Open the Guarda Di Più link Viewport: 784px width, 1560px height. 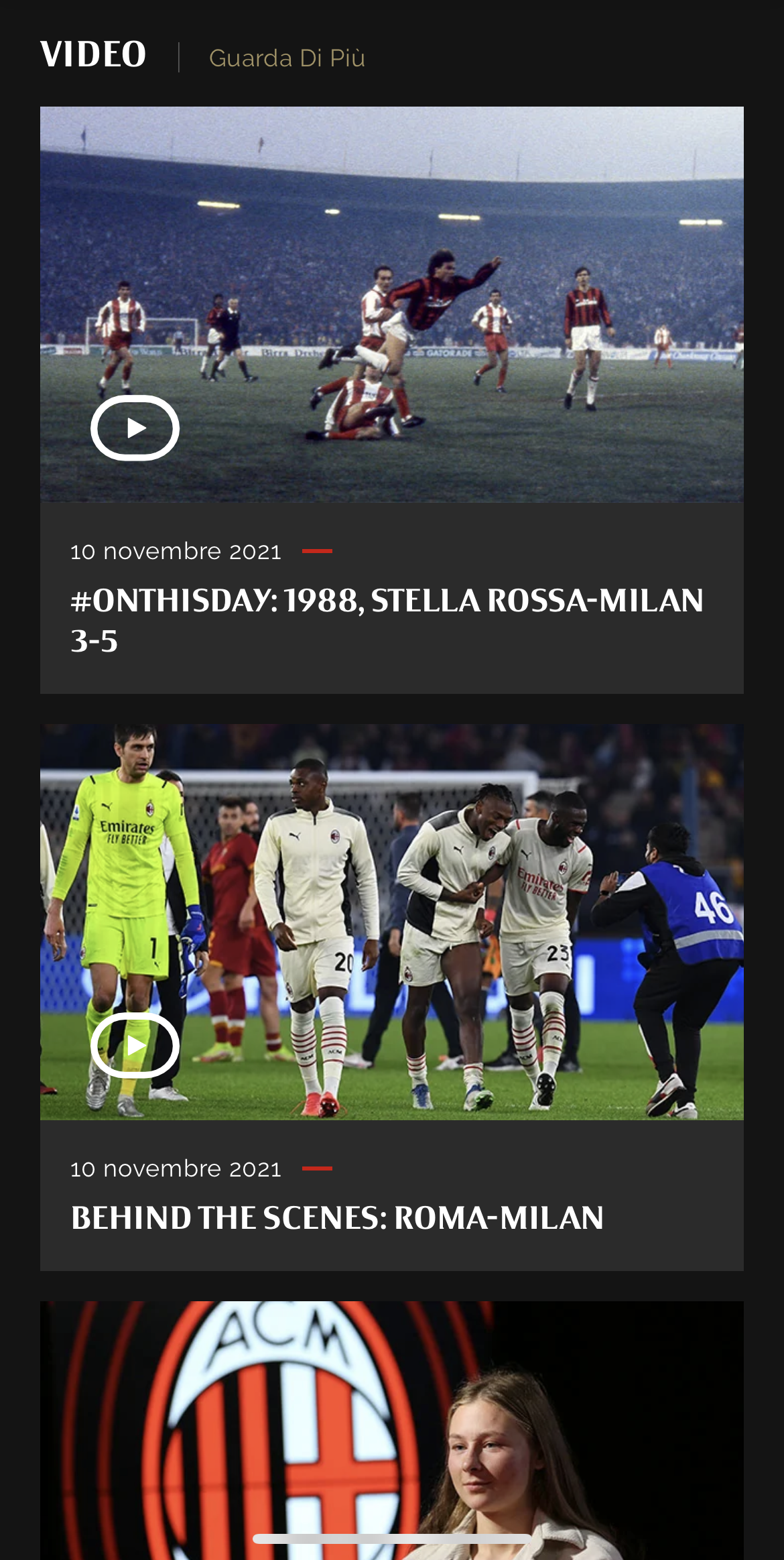click(x=287, y=58)
